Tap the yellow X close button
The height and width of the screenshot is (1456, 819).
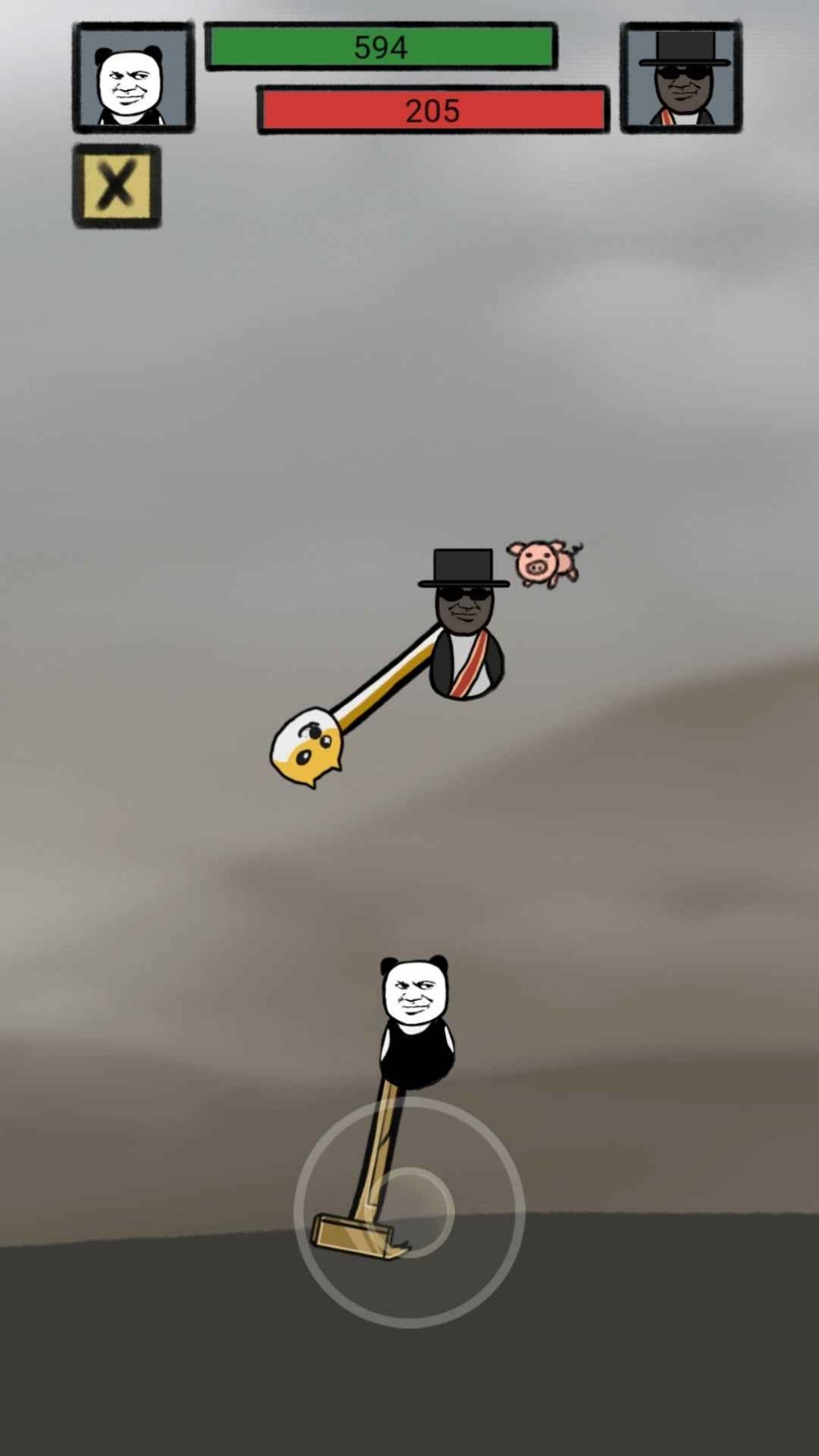click(116, 186)
